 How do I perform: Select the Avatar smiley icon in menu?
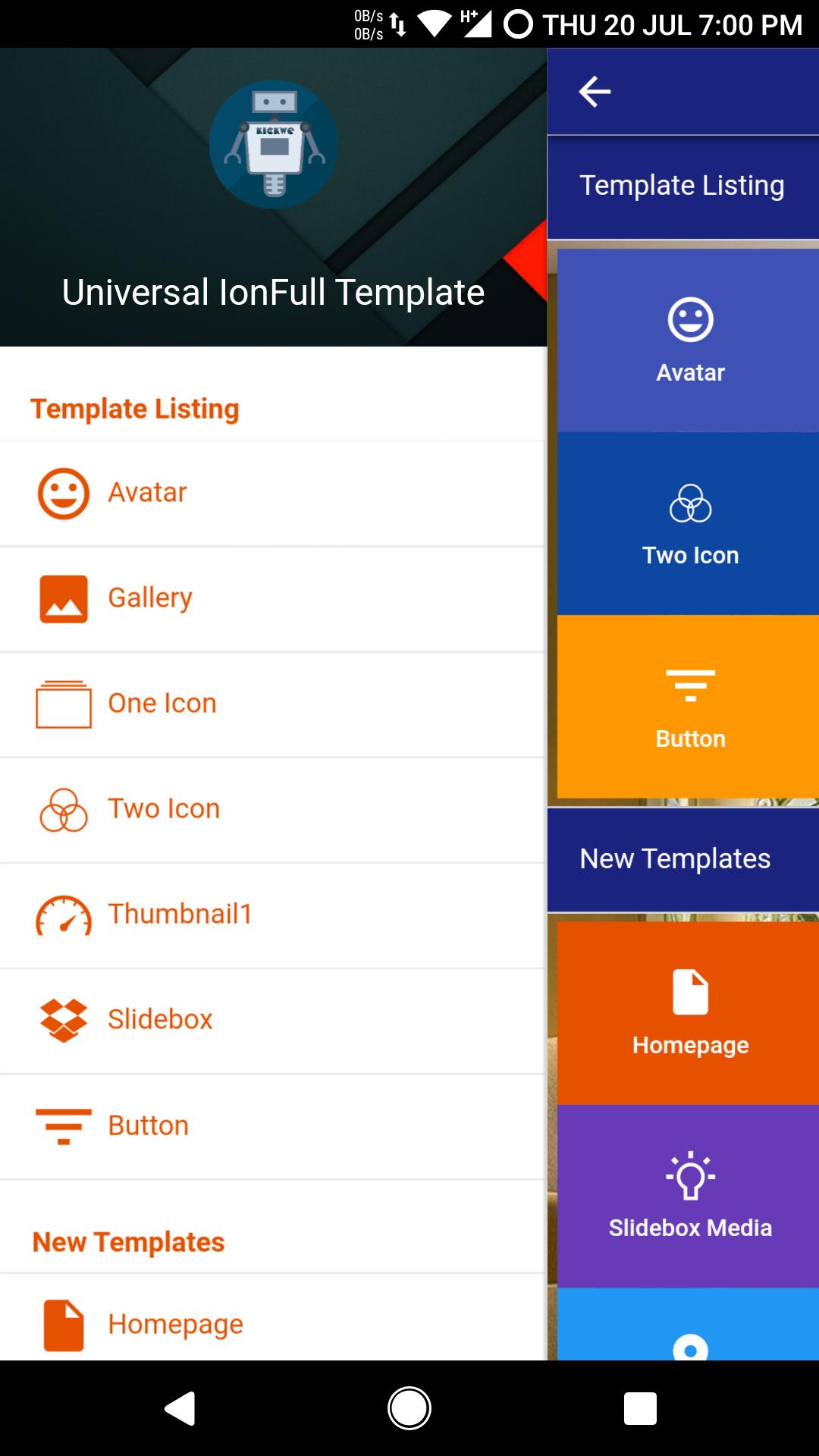coord(64,491)
